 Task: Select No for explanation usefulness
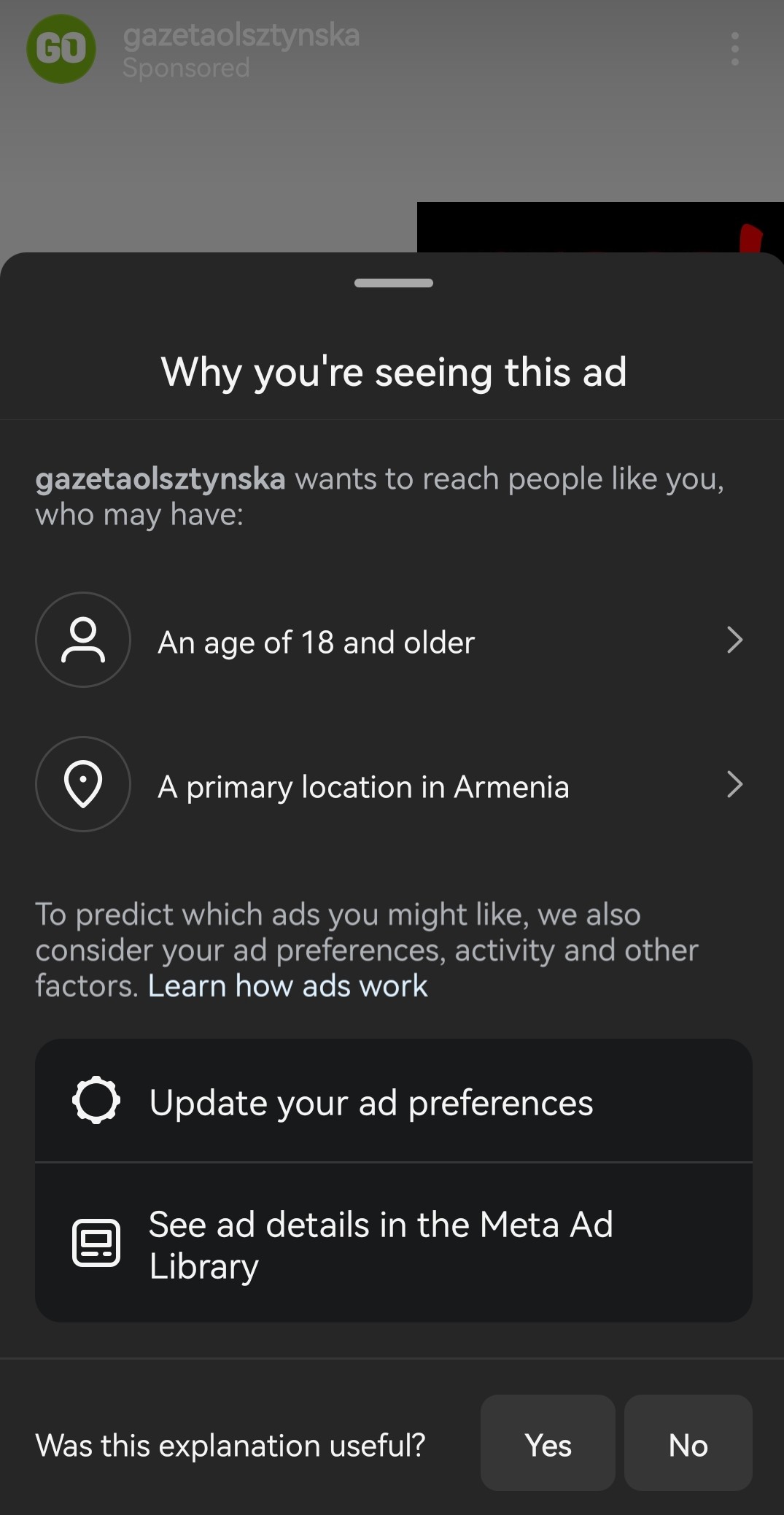click(688, 1444)
